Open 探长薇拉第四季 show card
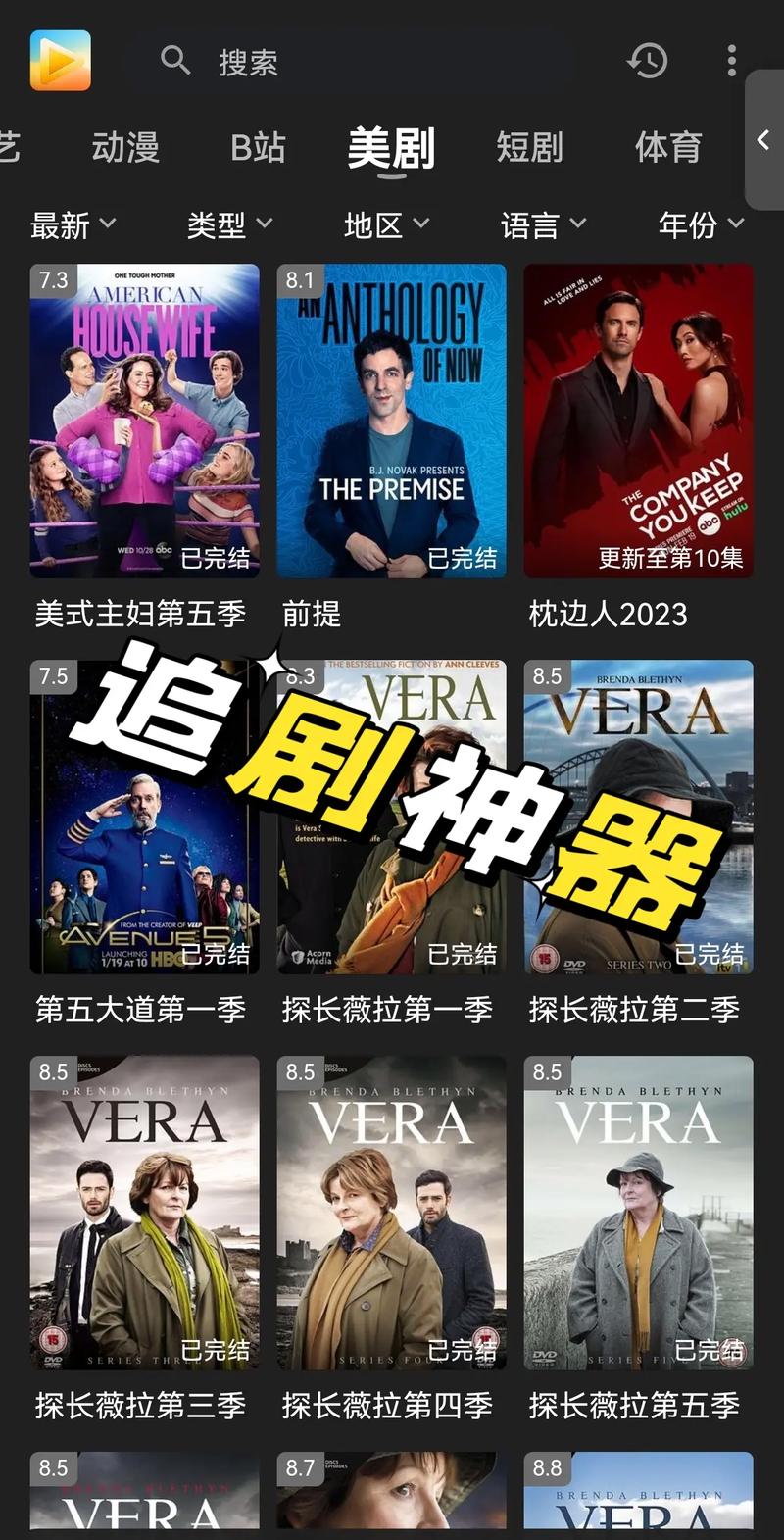This screenshot has width=784, height=1540. pyautogui.click(x=391, y=1213)
